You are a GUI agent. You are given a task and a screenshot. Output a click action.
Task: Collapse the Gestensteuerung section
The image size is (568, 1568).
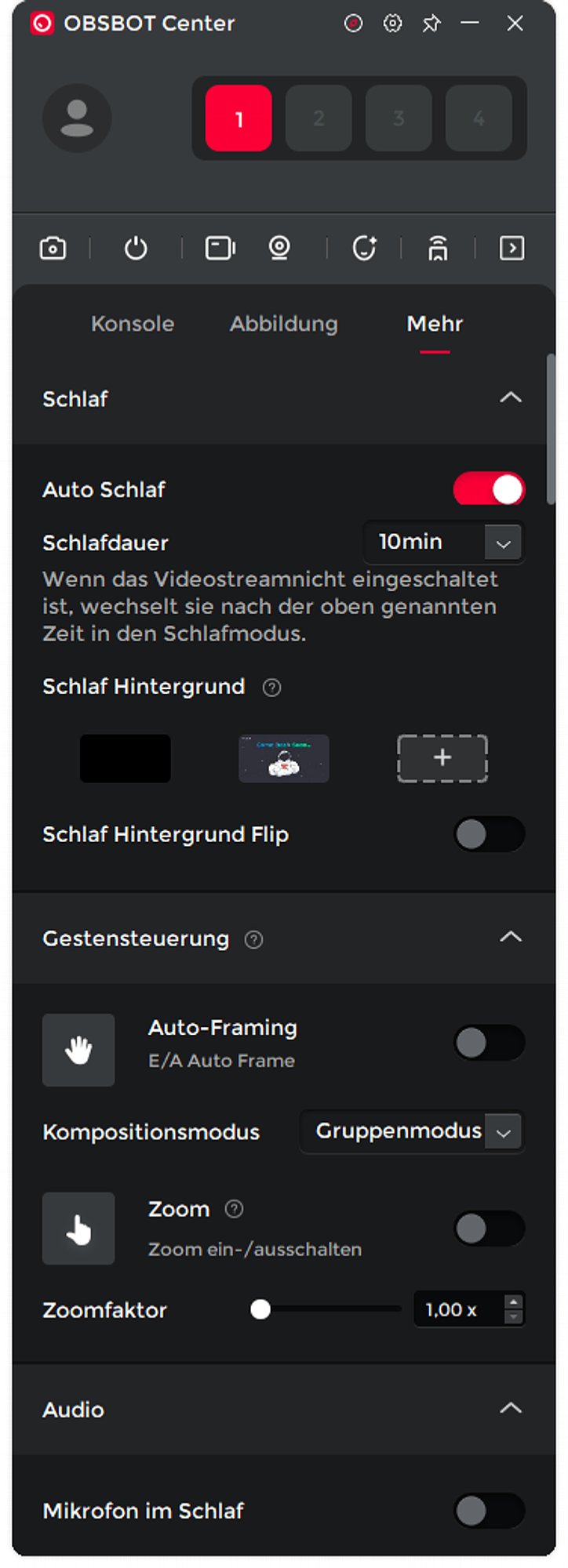coord(511,938)
